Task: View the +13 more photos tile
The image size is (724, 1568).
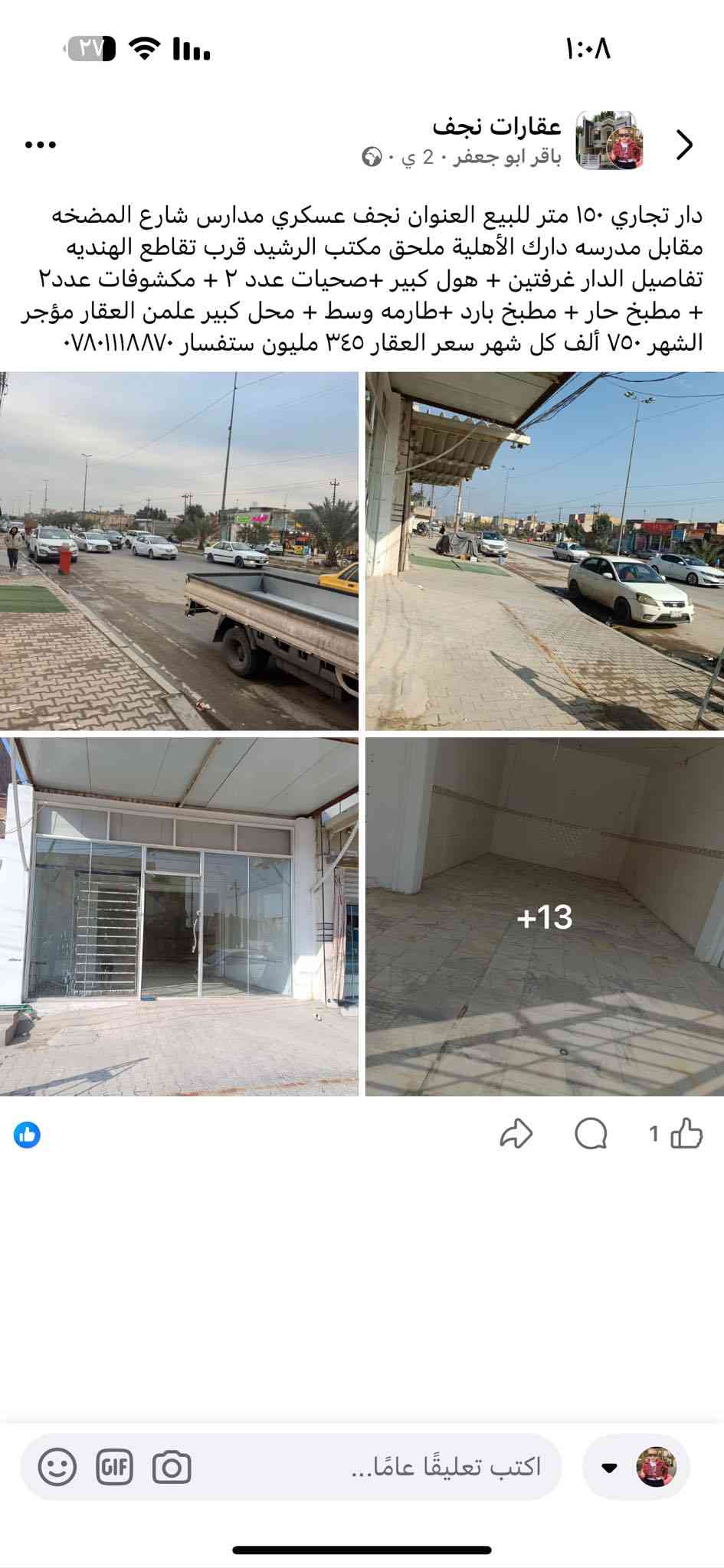Action: point(545,916)
